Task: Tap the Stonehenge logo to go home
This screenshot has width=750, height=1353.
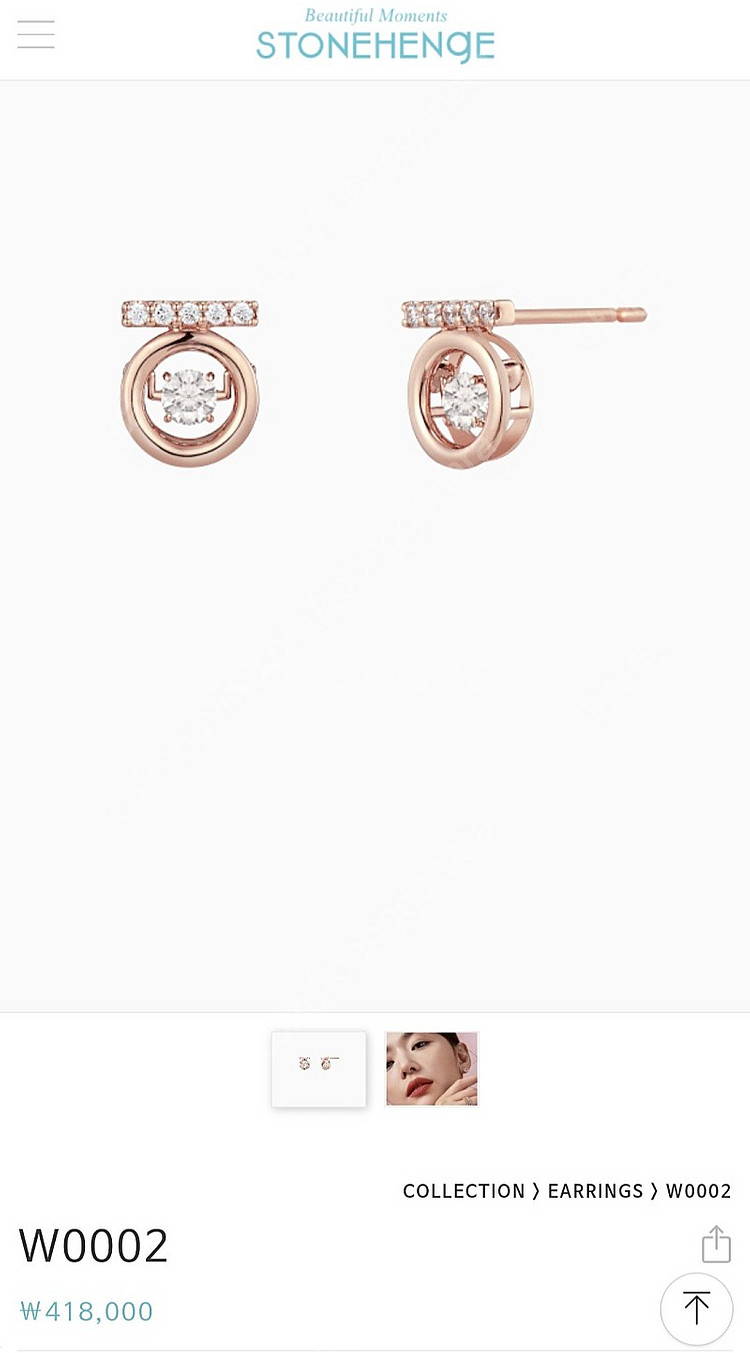Action: [375, 37]
